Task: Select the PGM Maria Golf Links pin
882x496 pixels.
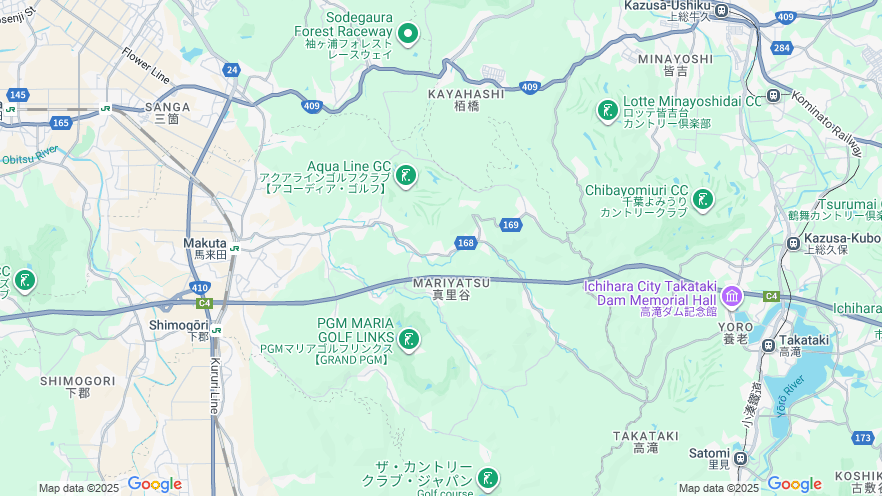Action: [408, 339]
